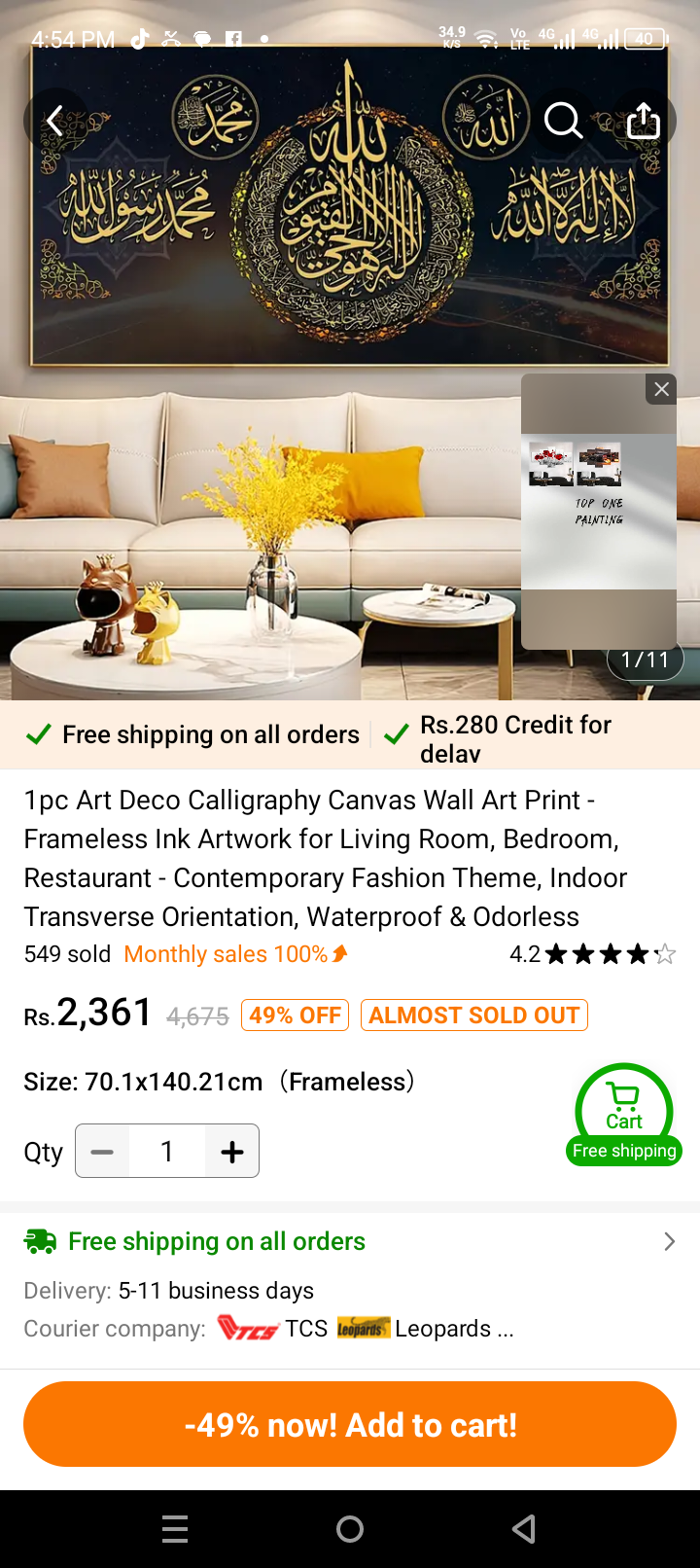700x1568 pixels.
Task: Close the Top One Painting floating video
Action: click(x=661, y=389)
